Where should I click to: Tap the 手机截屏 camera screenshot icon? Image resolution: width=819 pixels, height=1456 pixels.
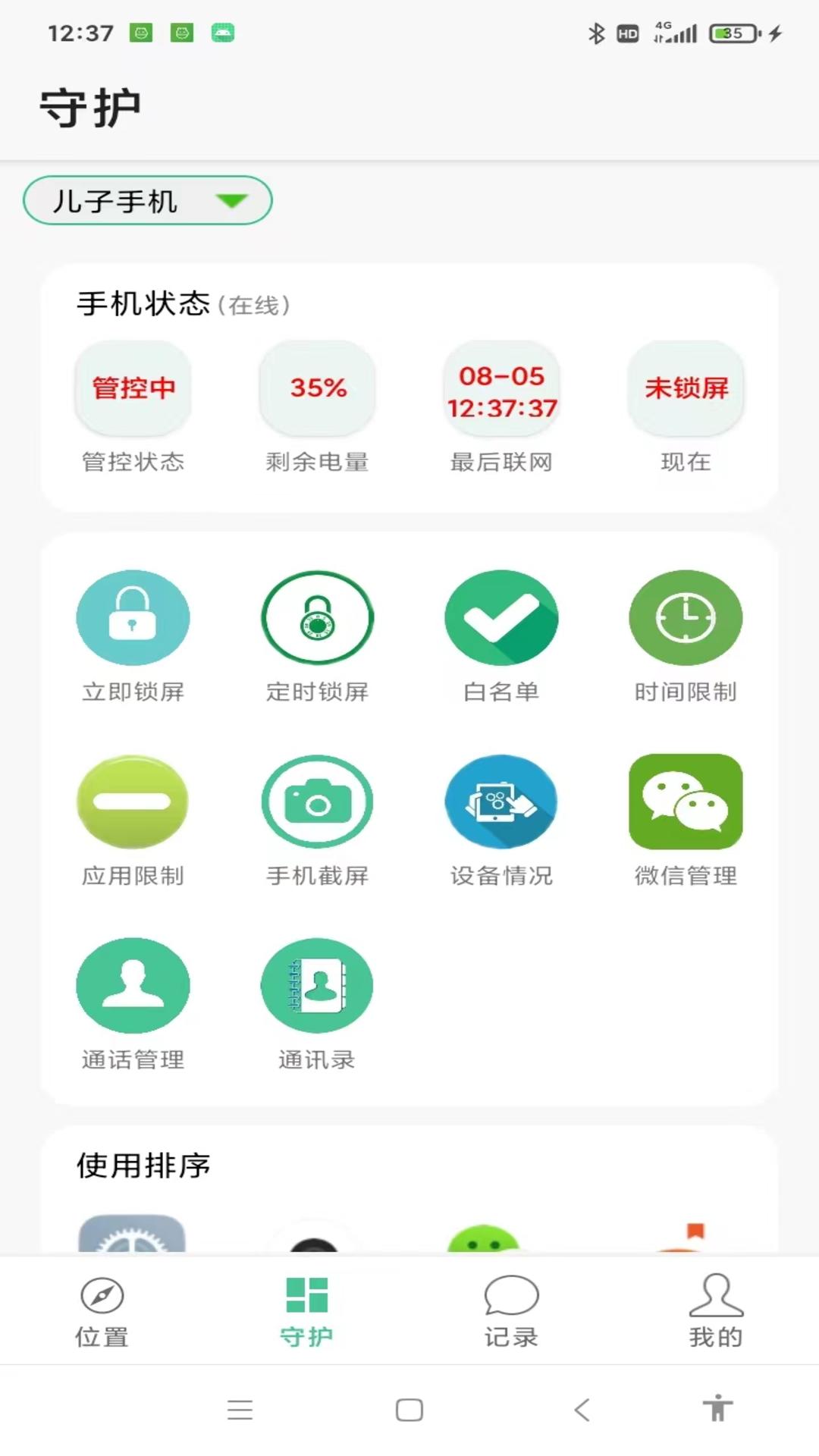[x=317, y=802]
